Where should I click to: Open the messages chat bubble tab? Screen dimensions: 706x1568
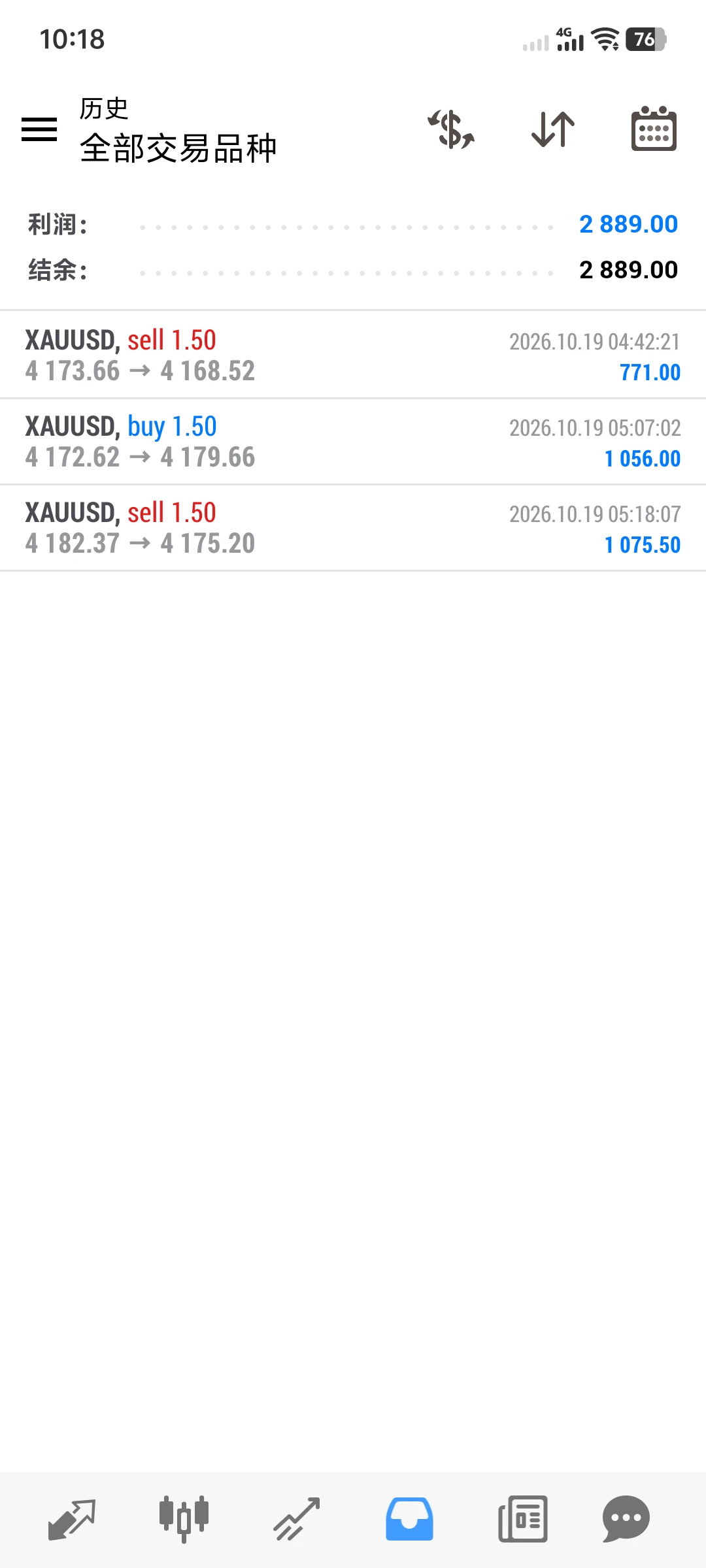[626, 1519]
